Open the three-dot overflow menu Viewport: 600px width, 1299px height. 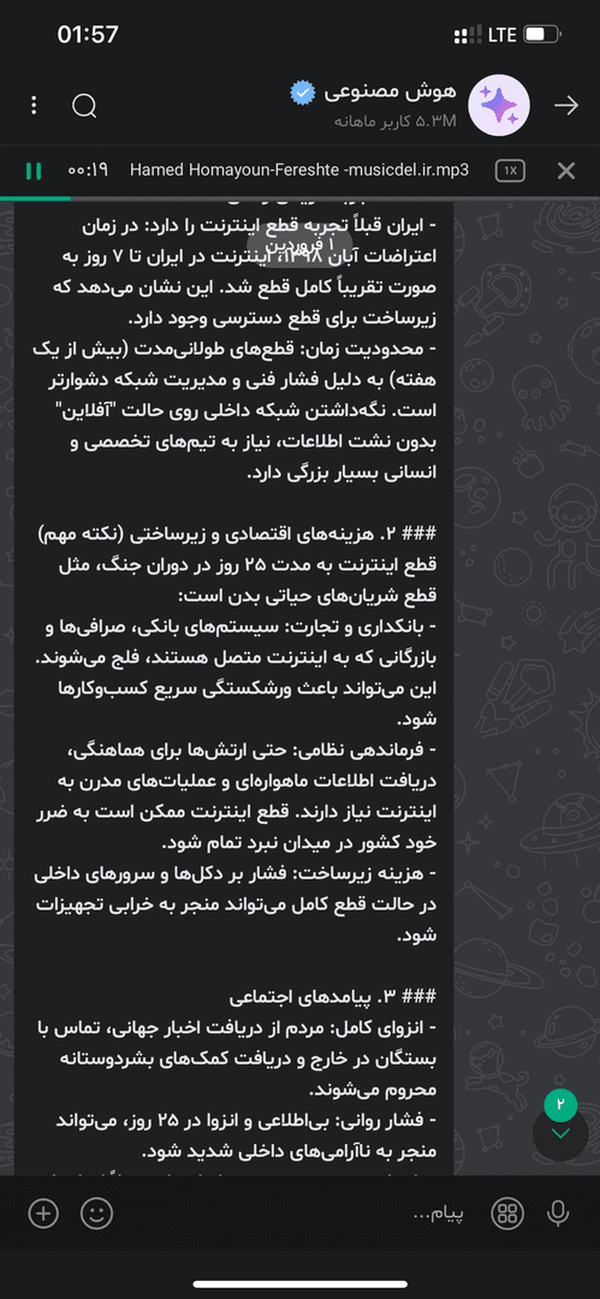pyautogui.click(x=35, y=105)
